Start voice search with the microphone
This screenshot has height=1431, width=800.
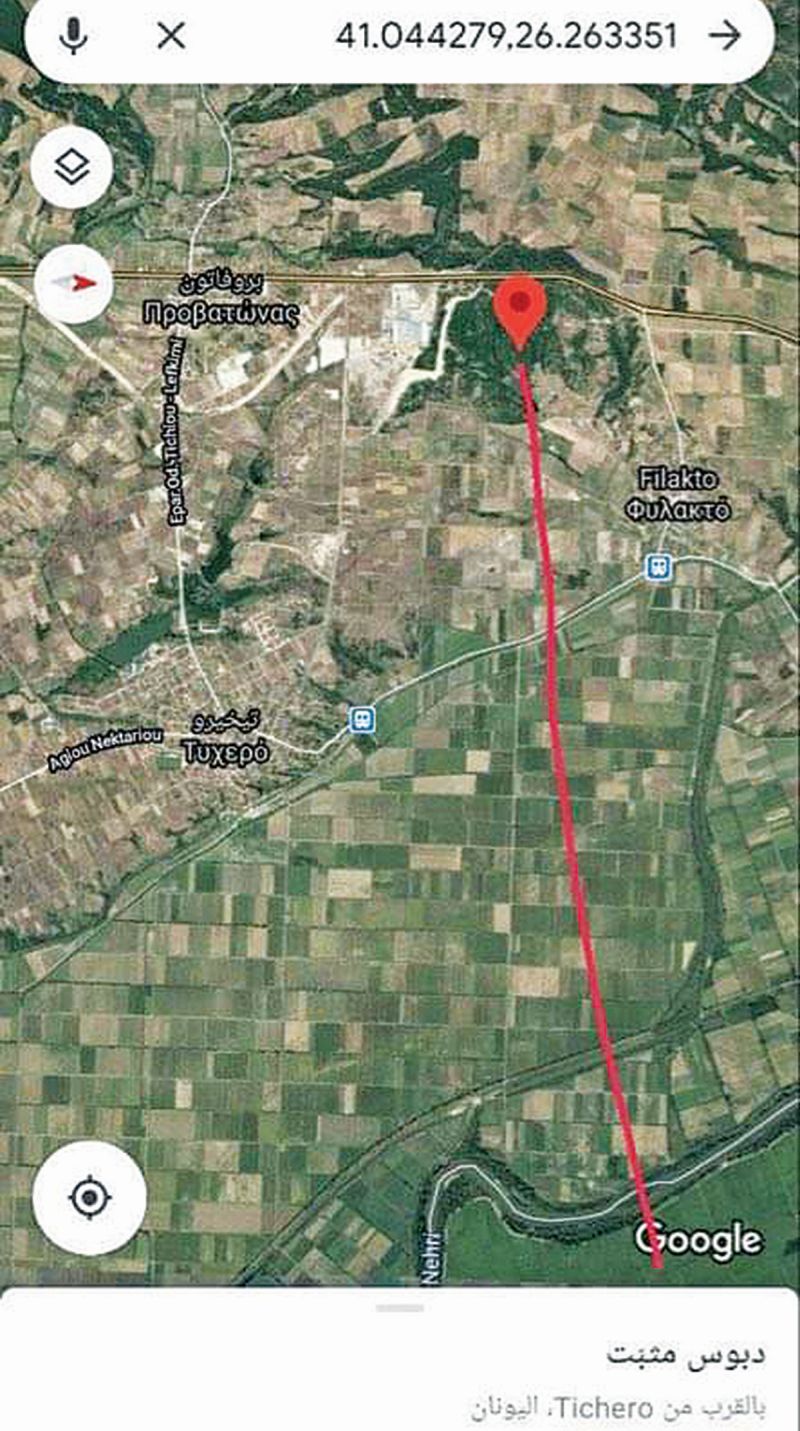coord(73,36)
